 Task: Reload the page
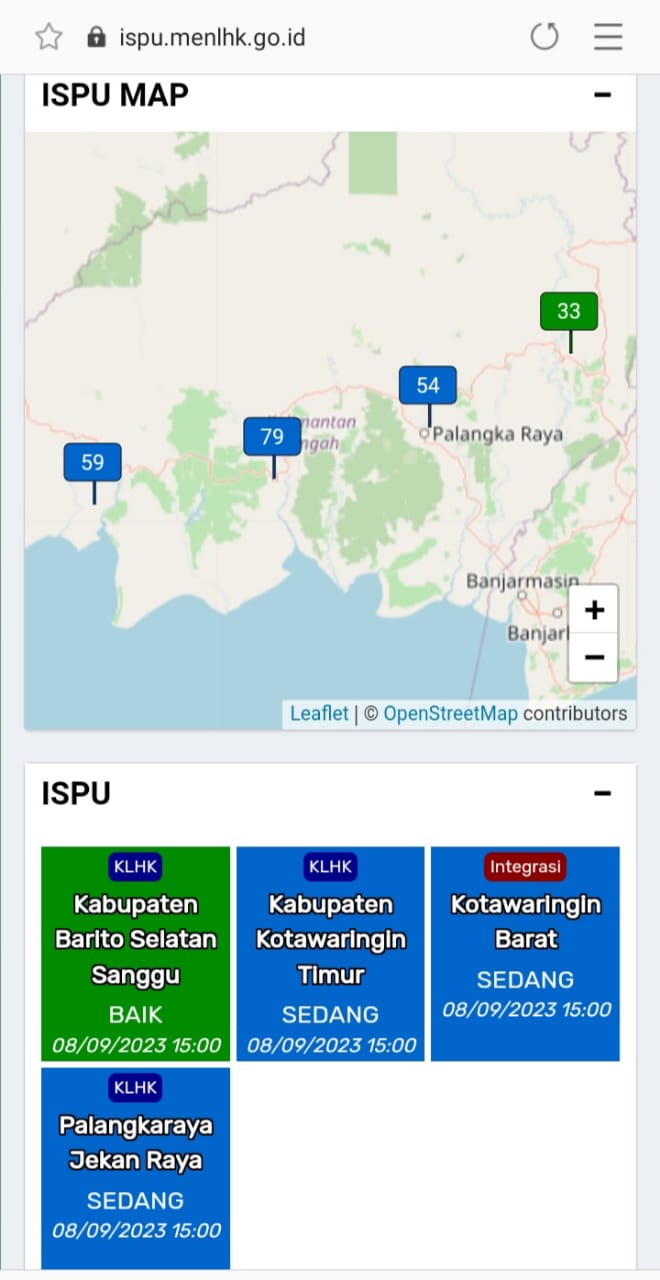click(544, 38)
